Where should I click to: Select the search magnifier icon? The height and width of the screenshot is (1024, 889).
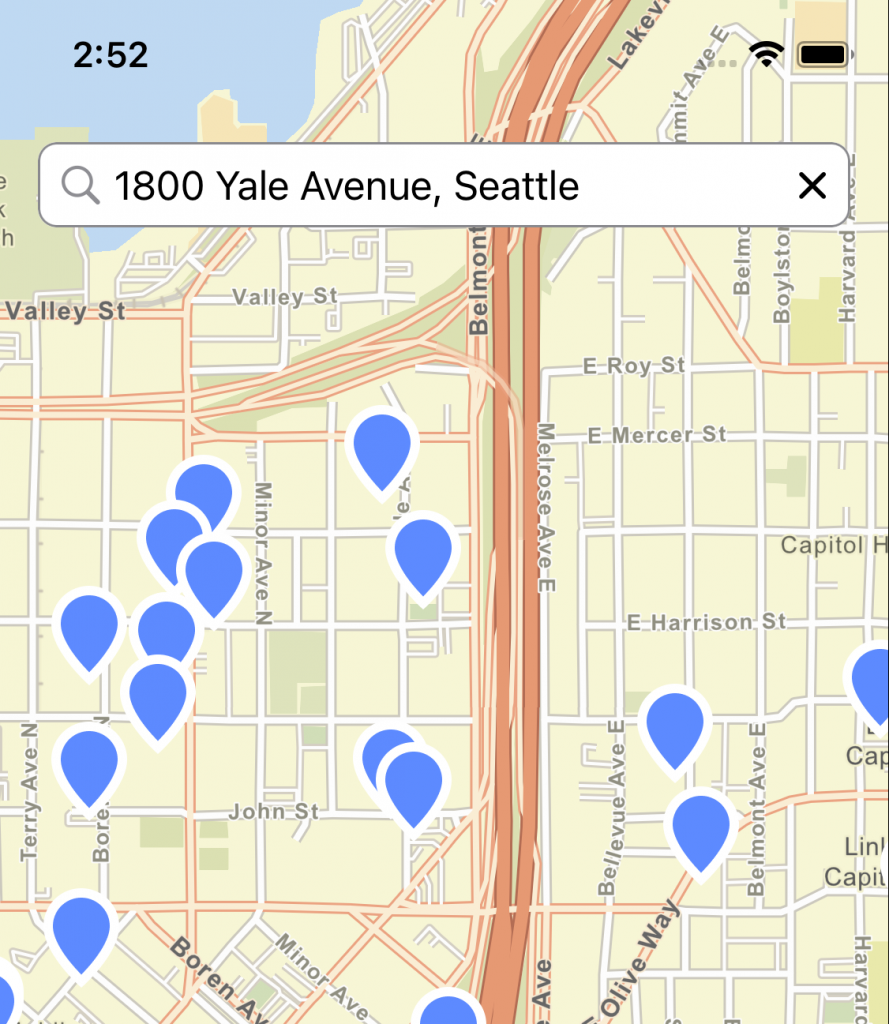point(80,186)
